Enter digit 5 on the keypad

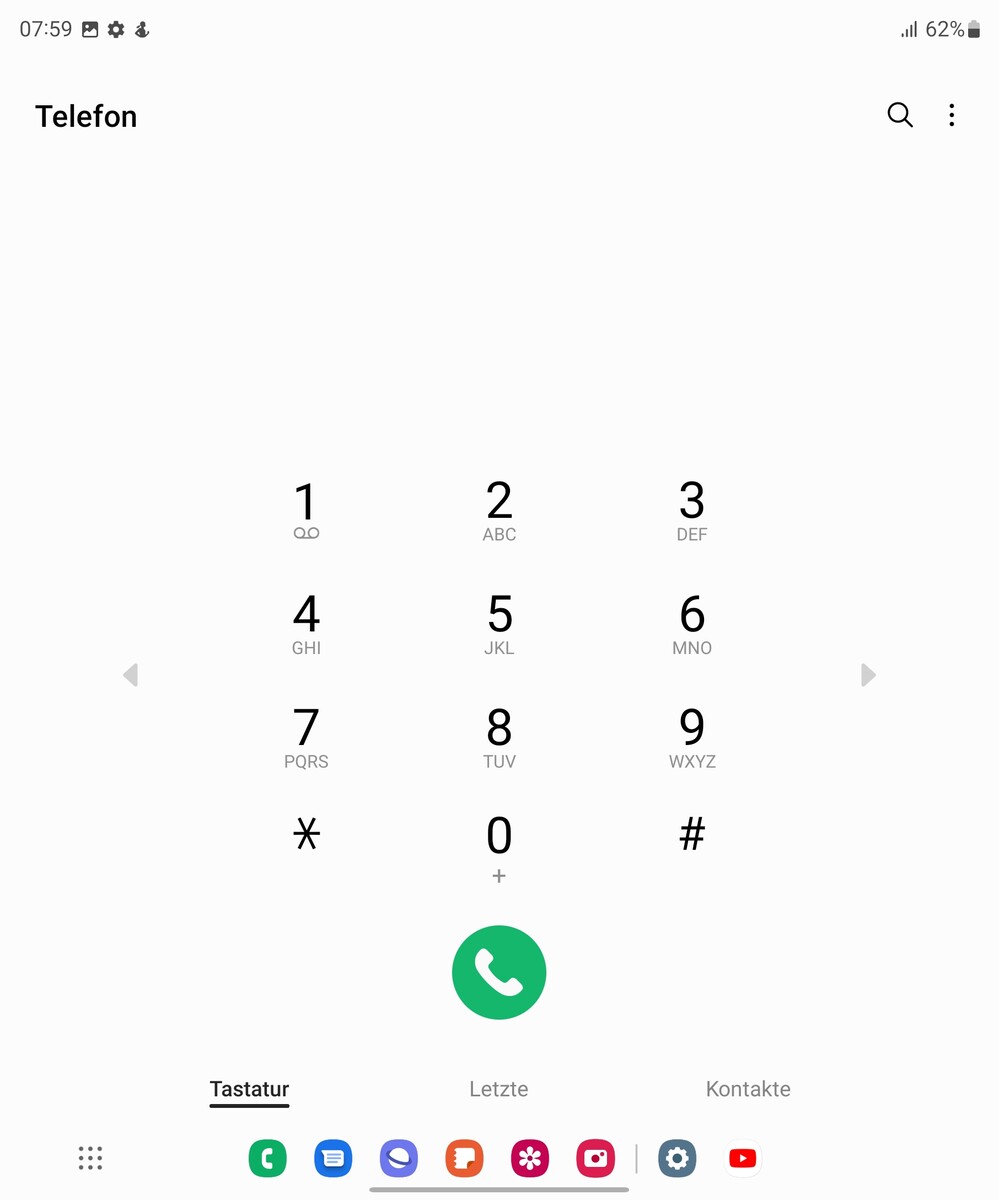click(x=499, y=624)
